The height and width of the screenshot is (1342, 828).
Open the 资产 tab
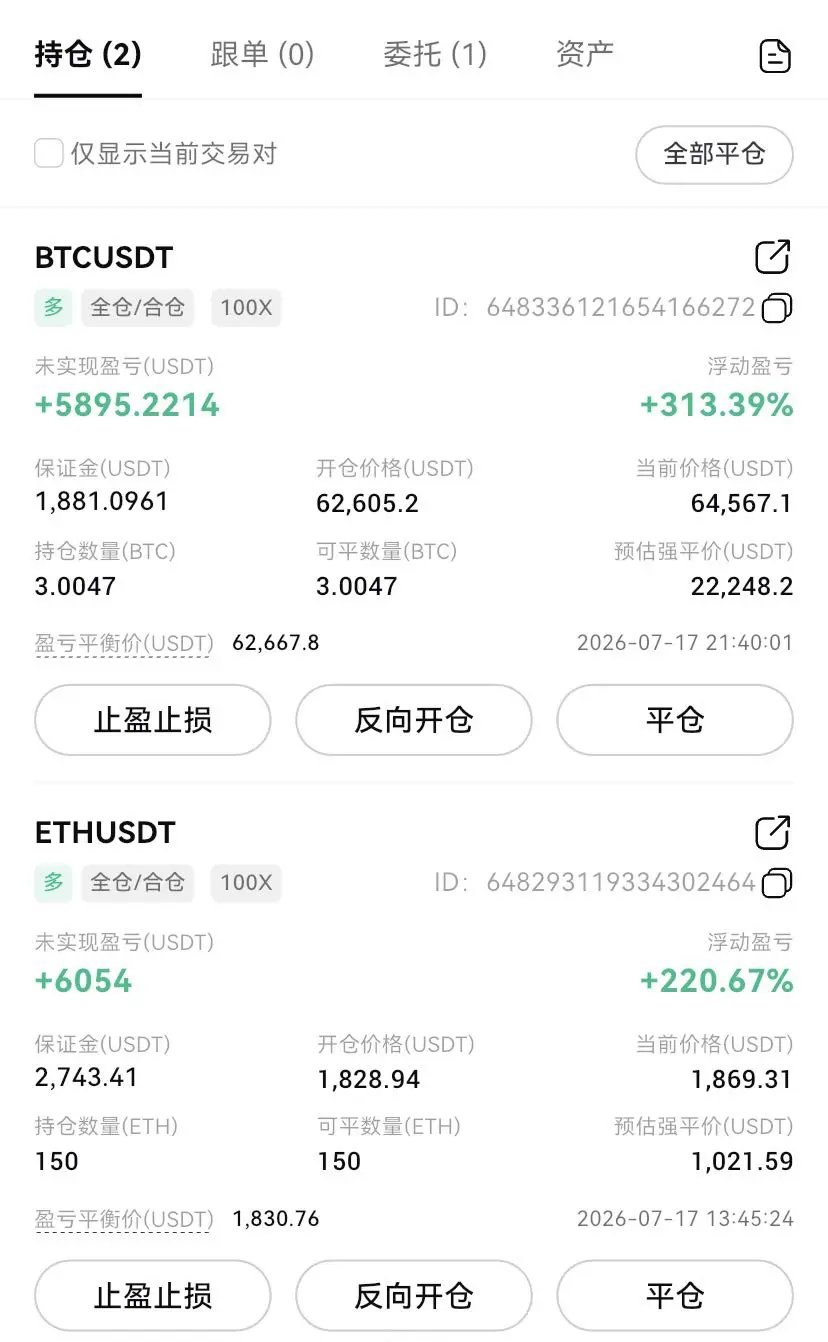585,54
